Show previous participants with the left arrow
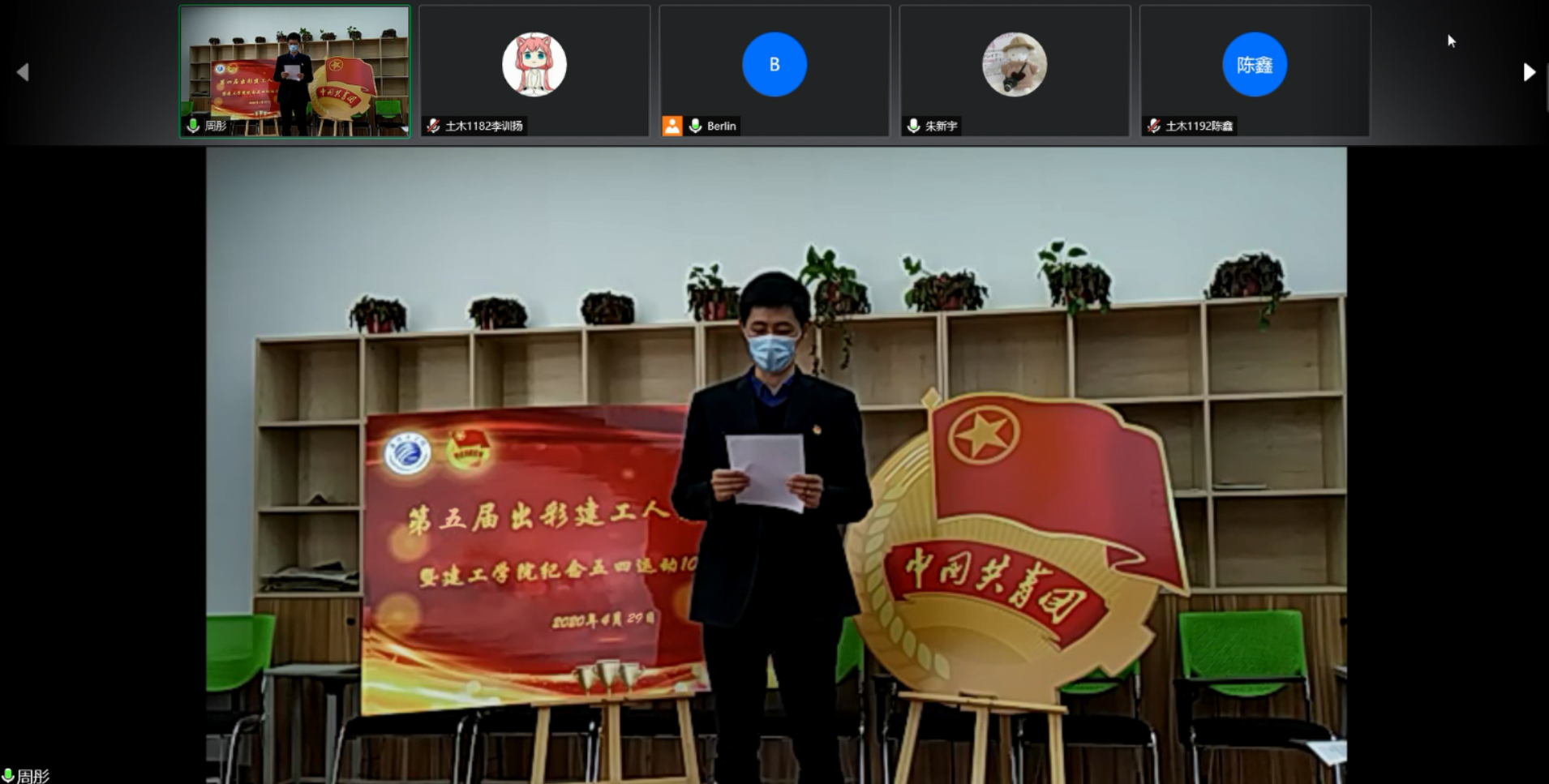This screenshot has width=1549, height=784. coord(23,72)
